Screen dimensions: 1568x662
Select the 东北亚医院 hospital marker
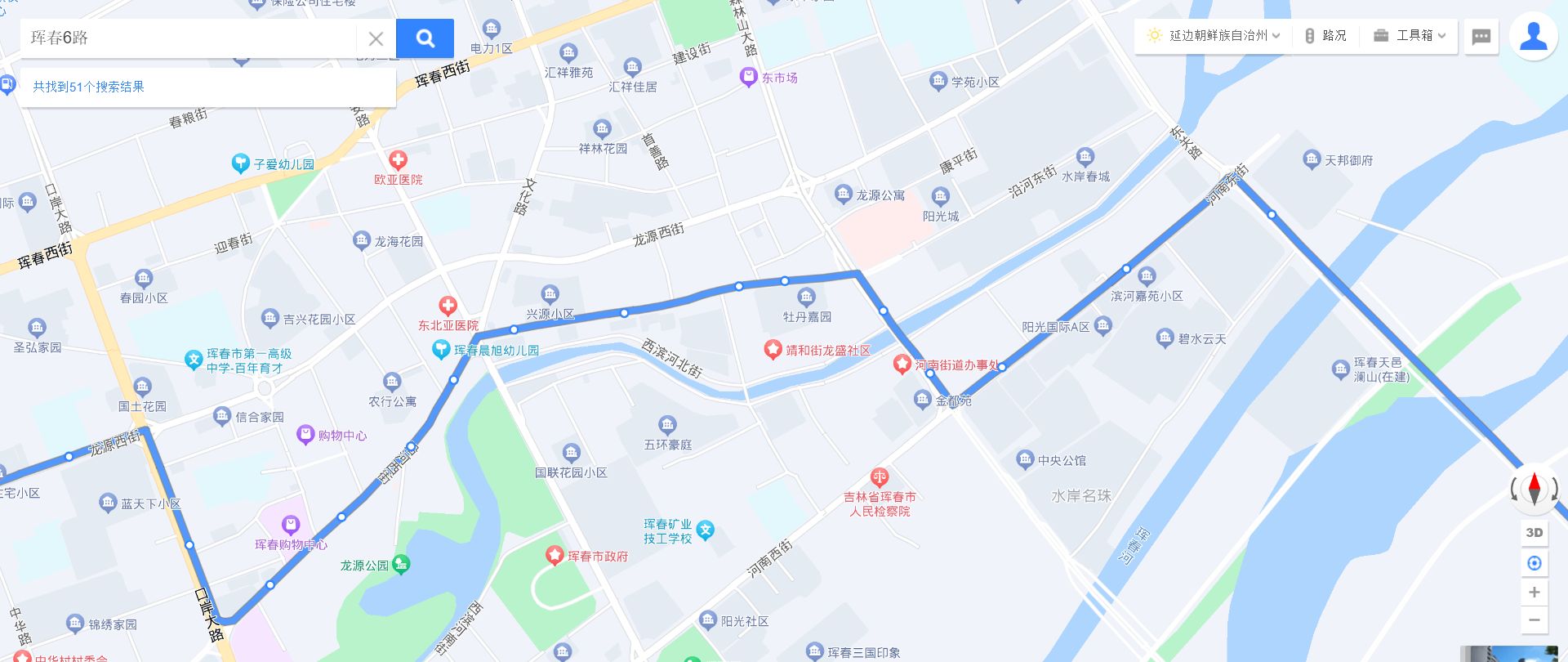click(x=448, y=306)
